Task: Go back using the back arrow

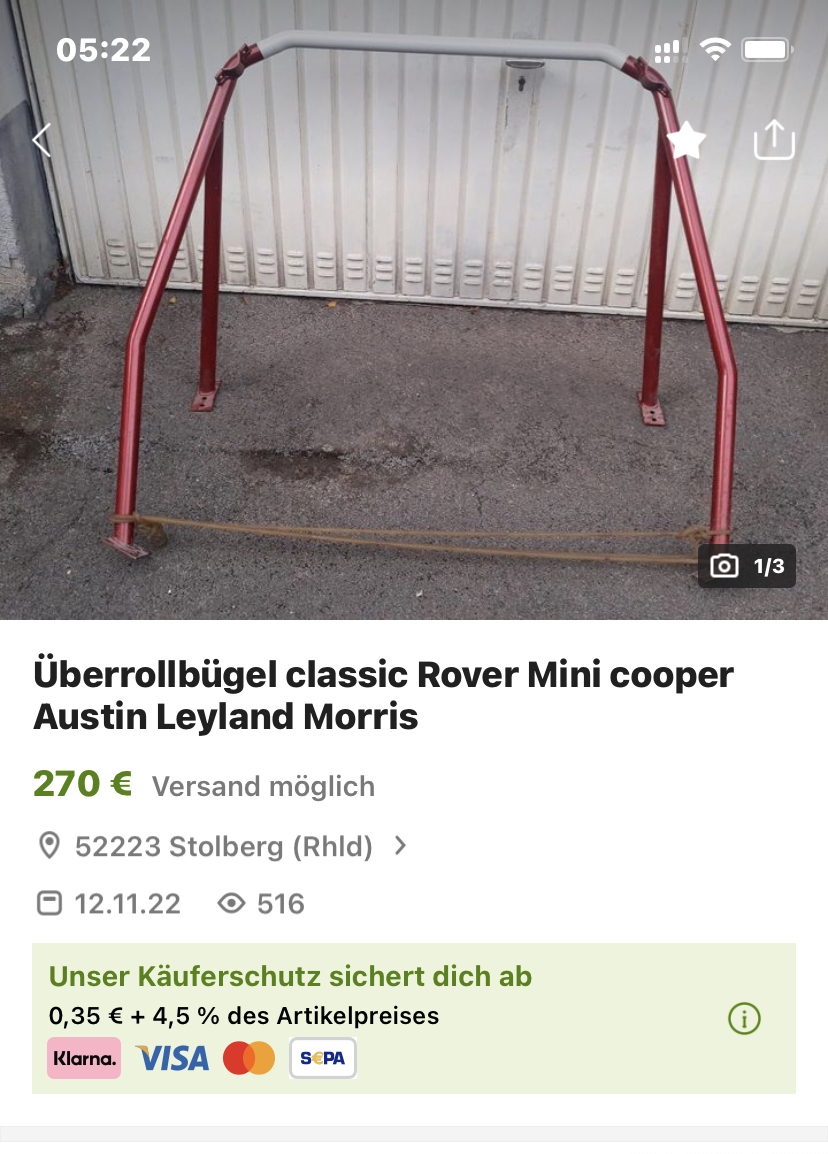Action: coord(41,141)
